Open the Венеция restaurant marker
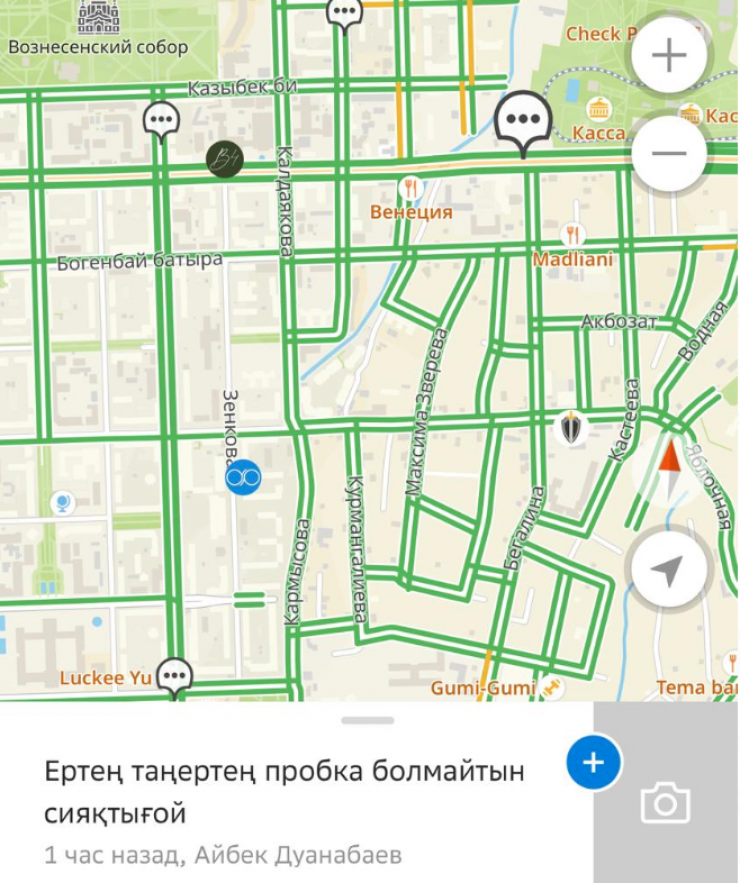The width and height of the screenshot is (740, 883). pos(410,188)
